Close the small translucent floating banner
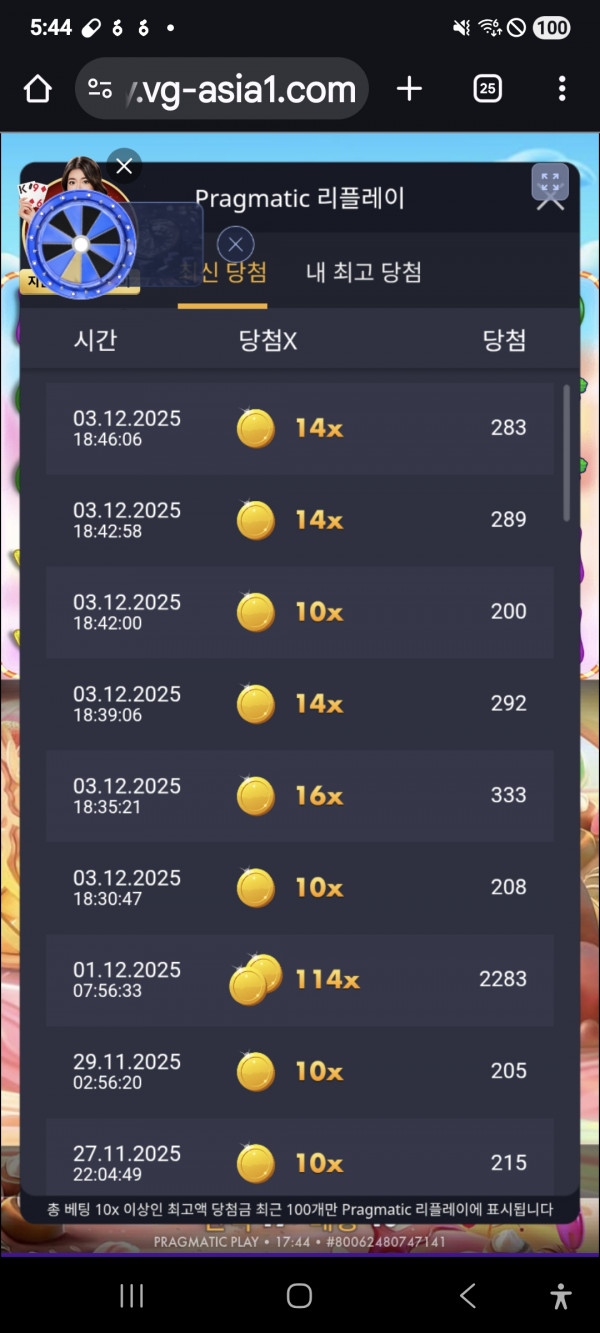 point(235,244)
